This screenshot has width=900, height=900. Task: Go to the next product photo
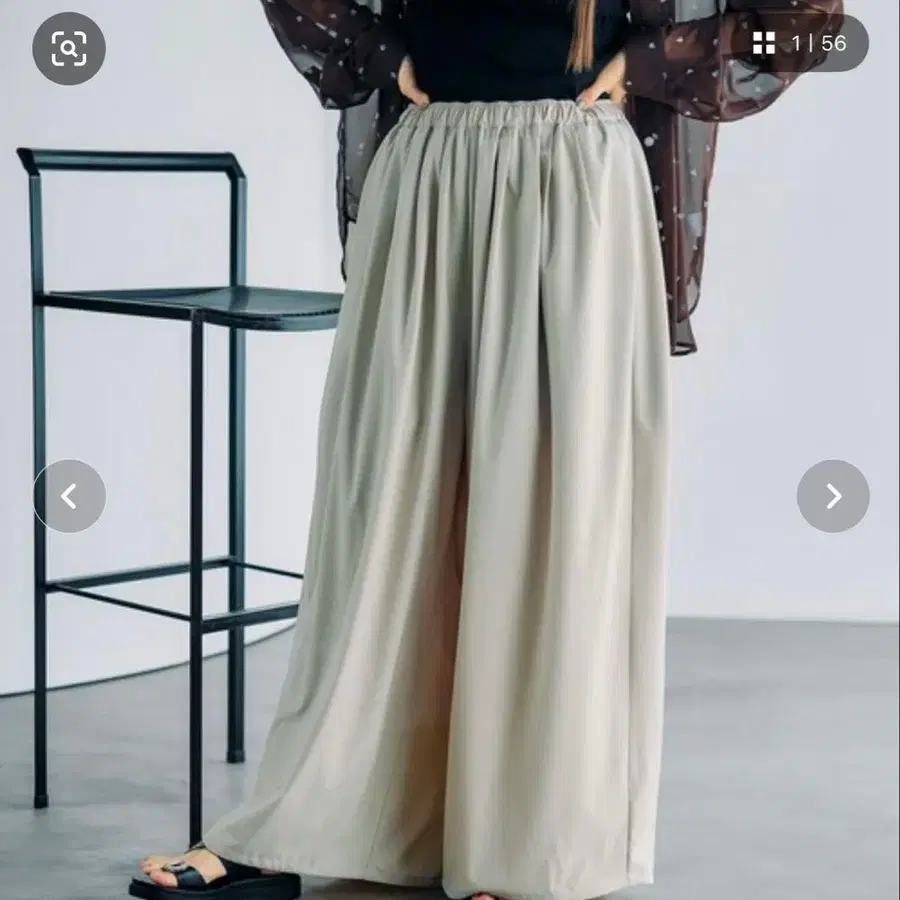pyautogui.click(x=833, y=496)
